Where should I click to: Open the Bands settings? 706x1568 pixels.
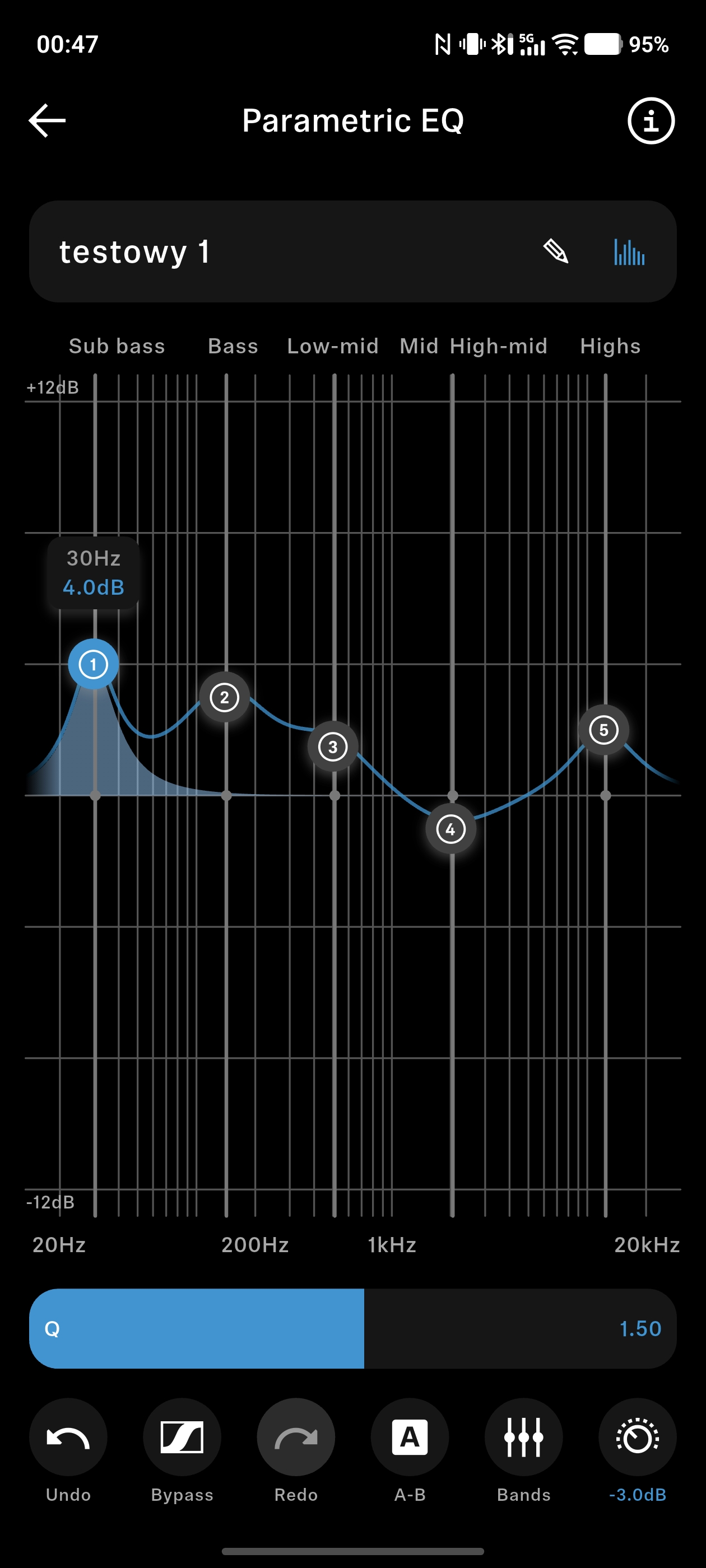pos(523,1437)
